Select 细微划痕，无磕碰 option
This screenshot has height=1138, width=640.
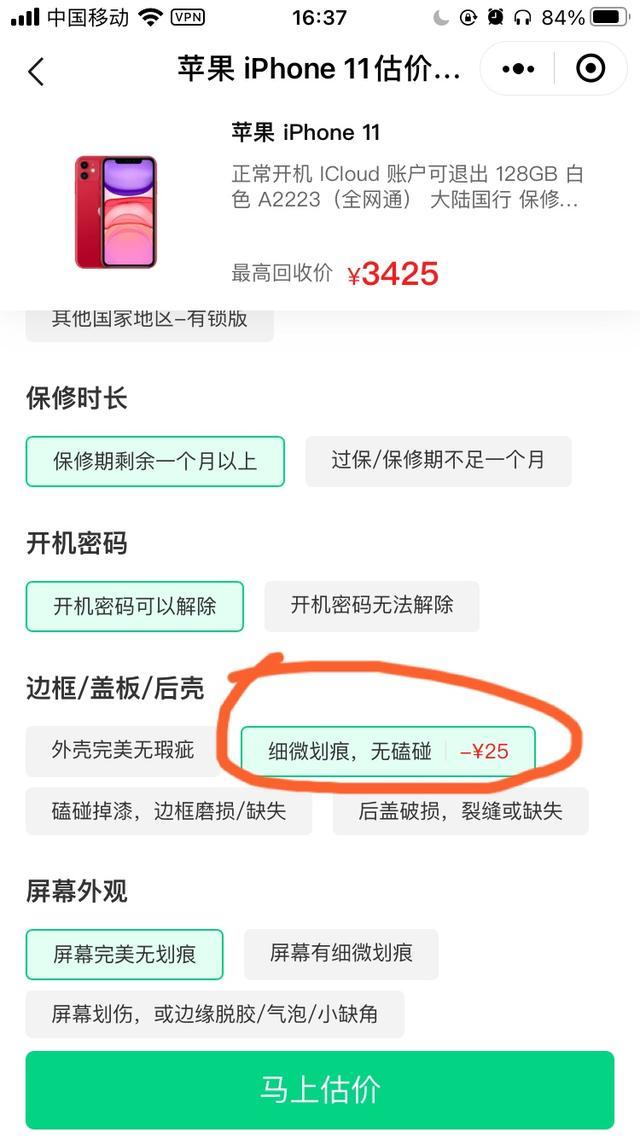tap(388, 751)
